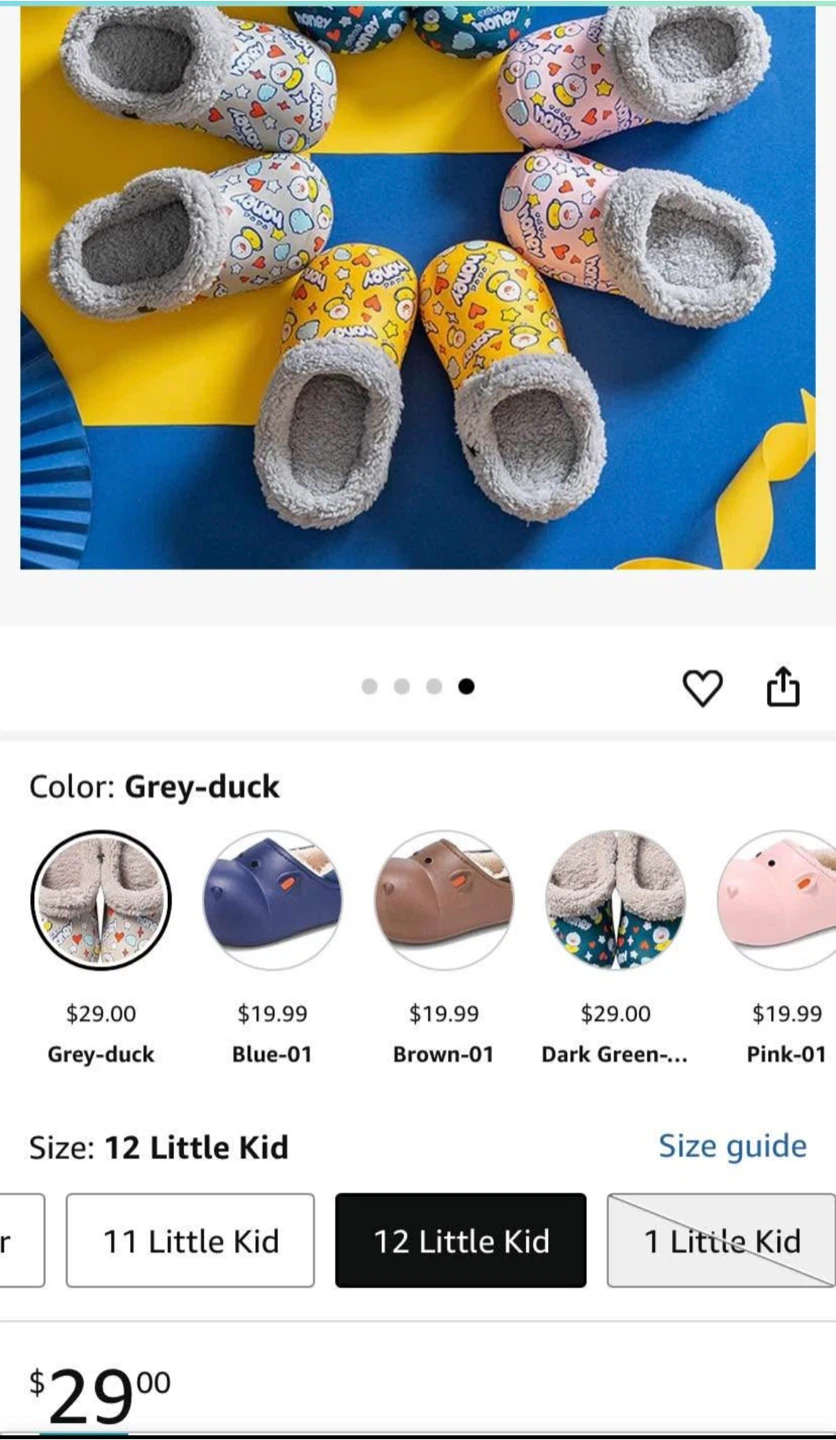Select size 12 Little Kid
This screenshot has width=836, height=1440.
pos(461,1240)
